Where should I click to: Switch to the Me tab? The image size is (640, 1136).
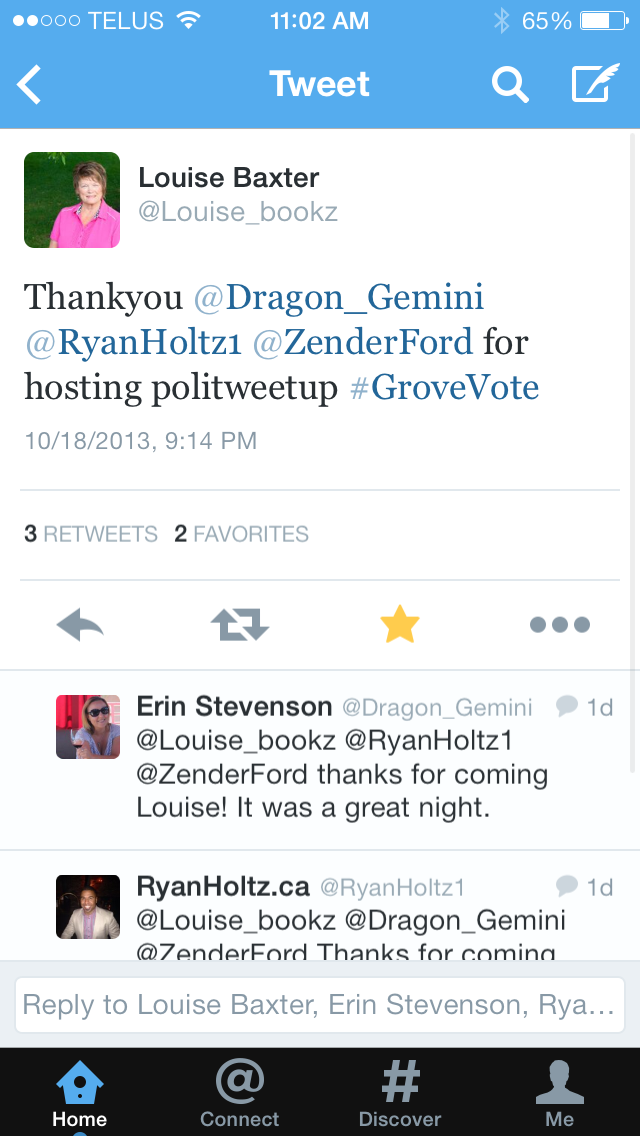pyautogui.click(x=560, y=1093)
